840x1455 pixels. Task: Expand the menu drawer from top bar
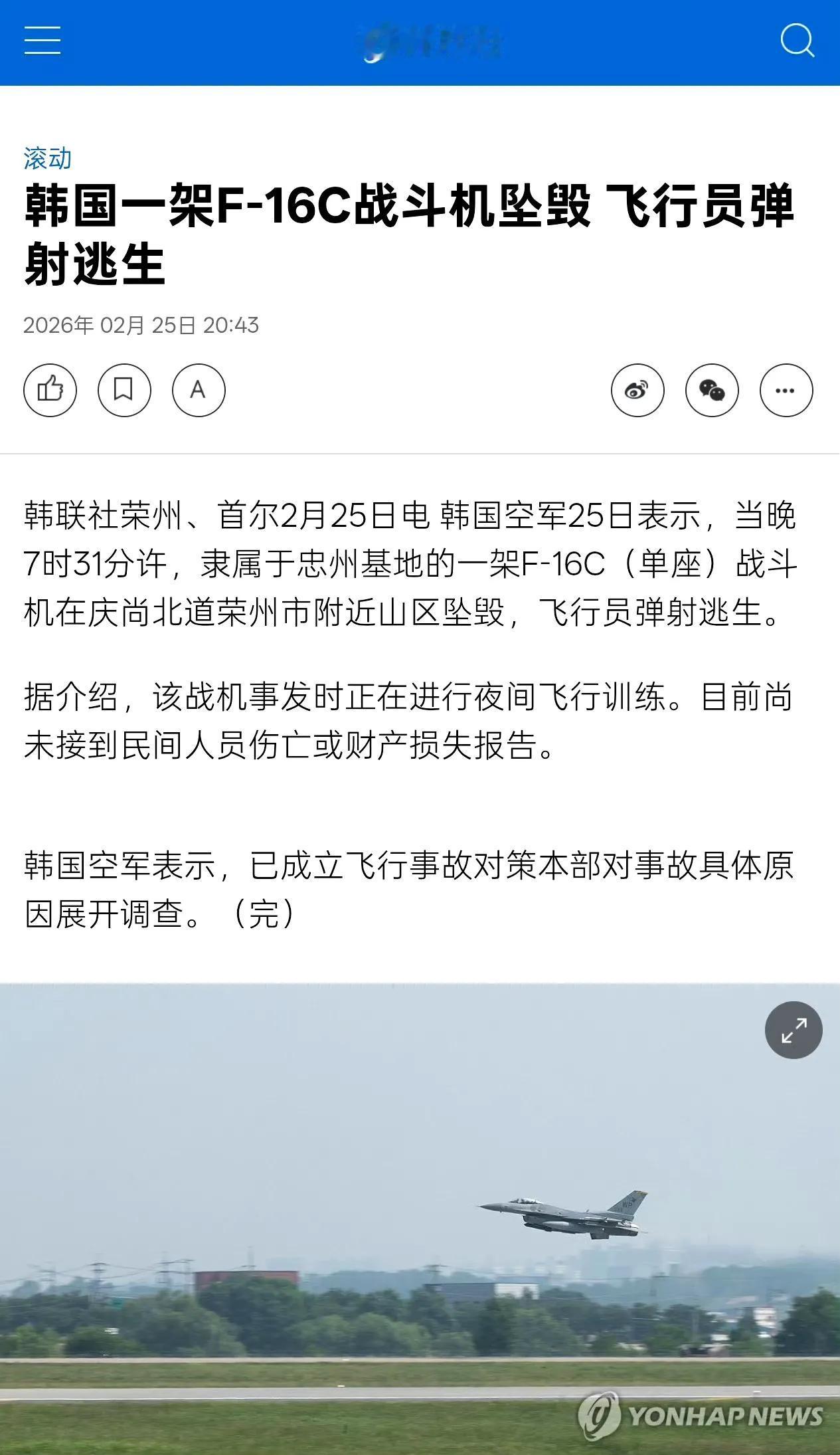[41, 41]
